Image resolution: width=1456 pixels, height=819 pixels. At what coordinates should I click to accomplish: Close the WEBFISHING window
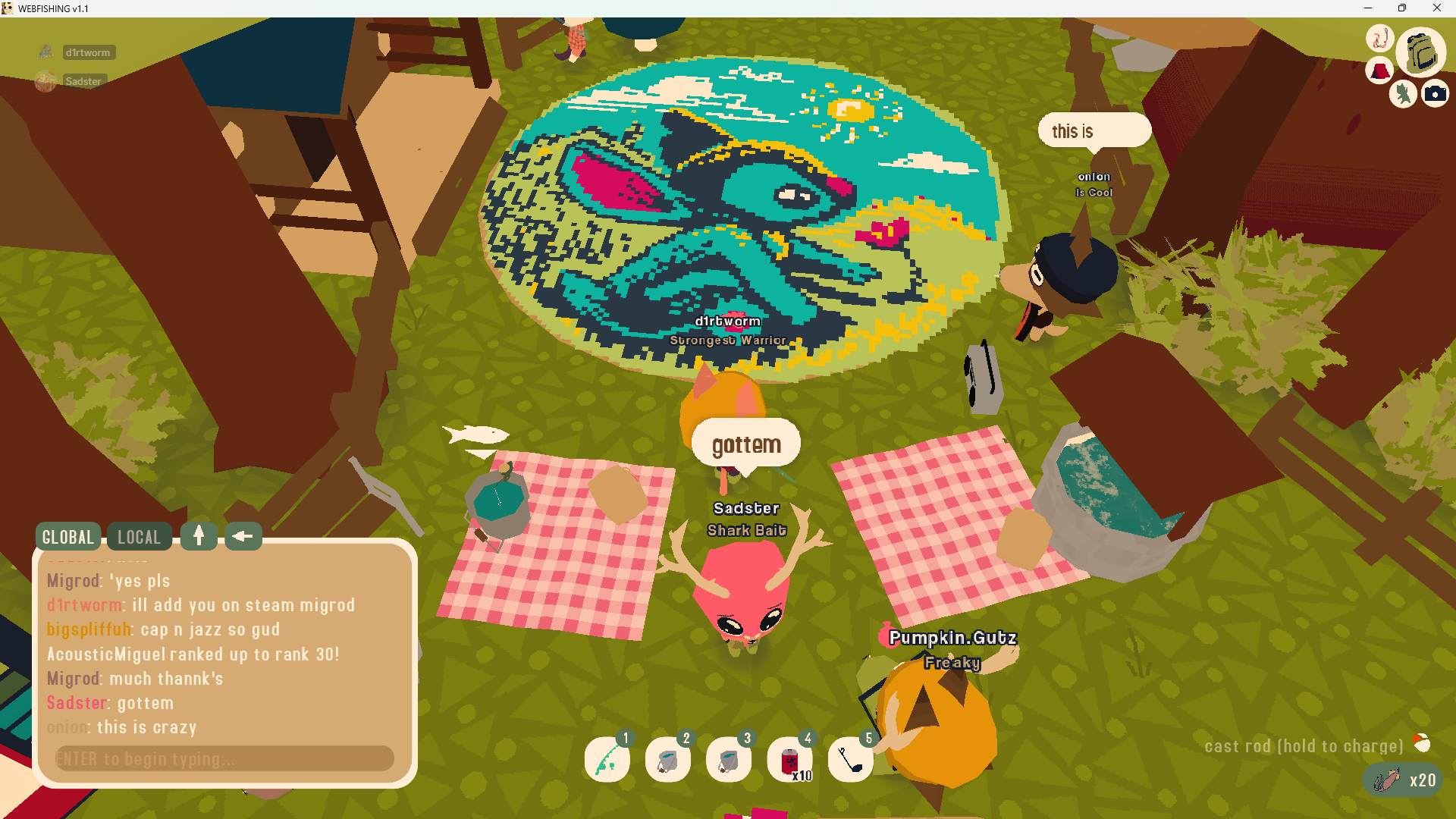point(1436,8)
